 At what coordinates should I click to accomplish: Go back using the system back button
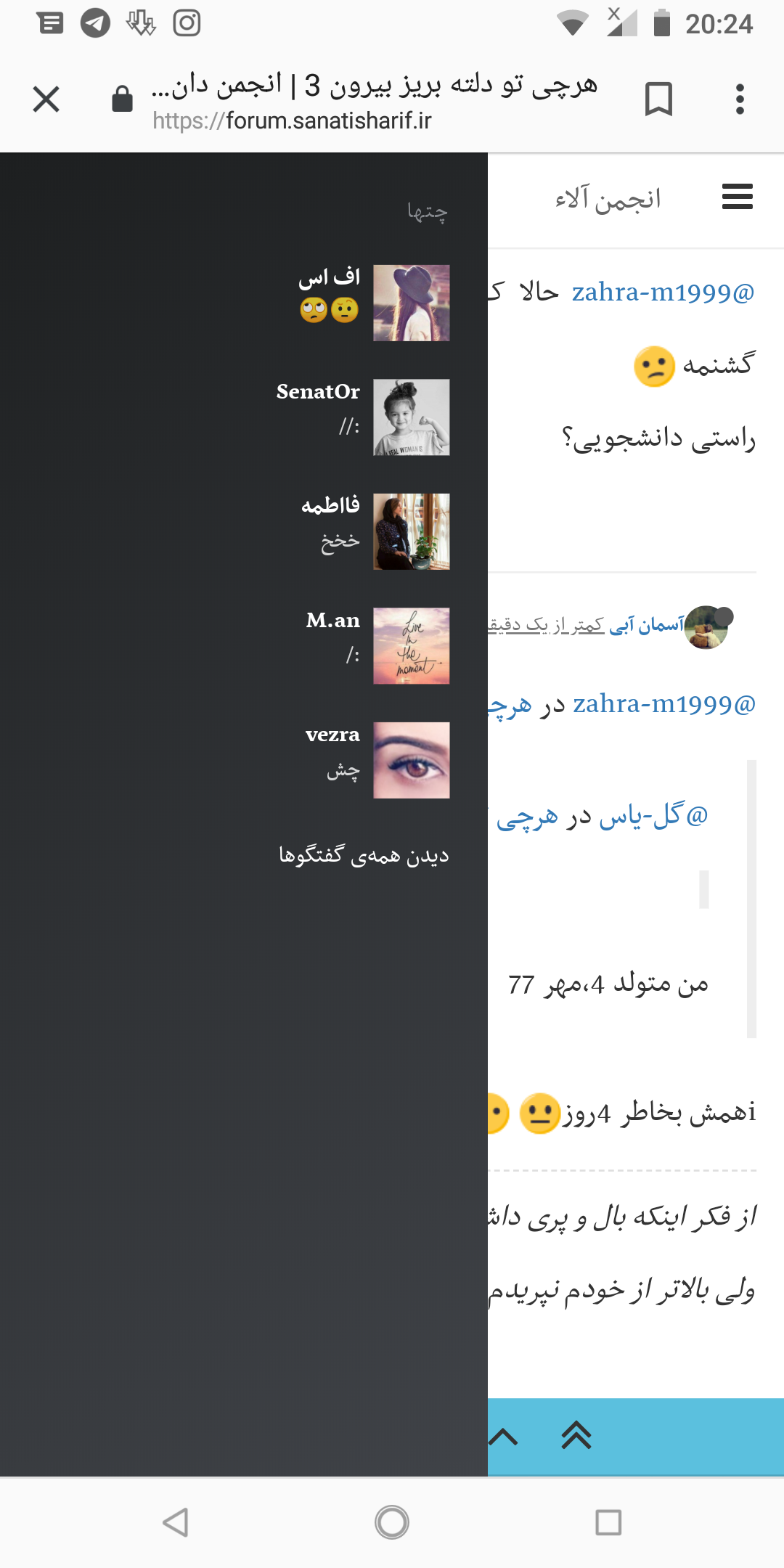pyautogui.click(x=176, y=1522)
